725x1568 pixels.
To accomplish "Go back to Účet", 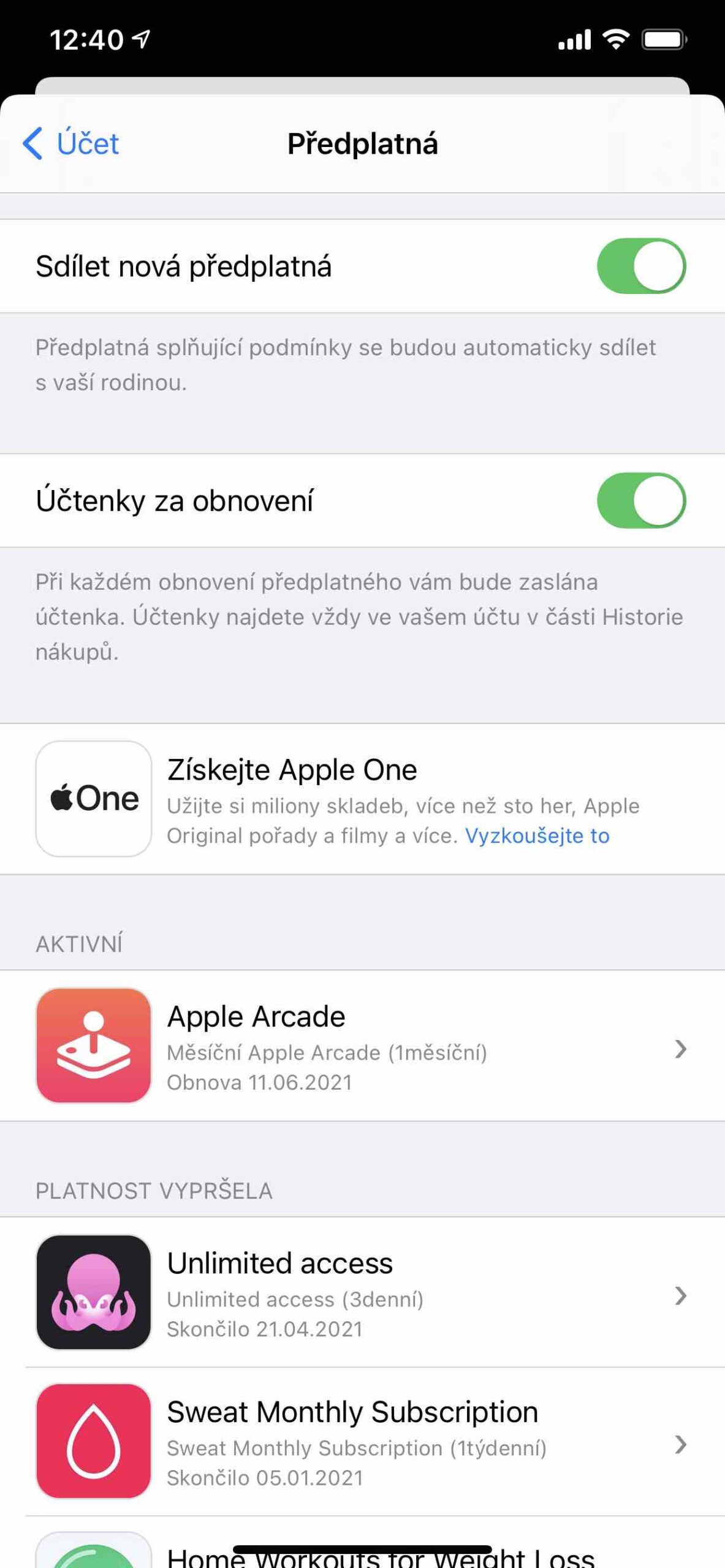I will (71, 143).
